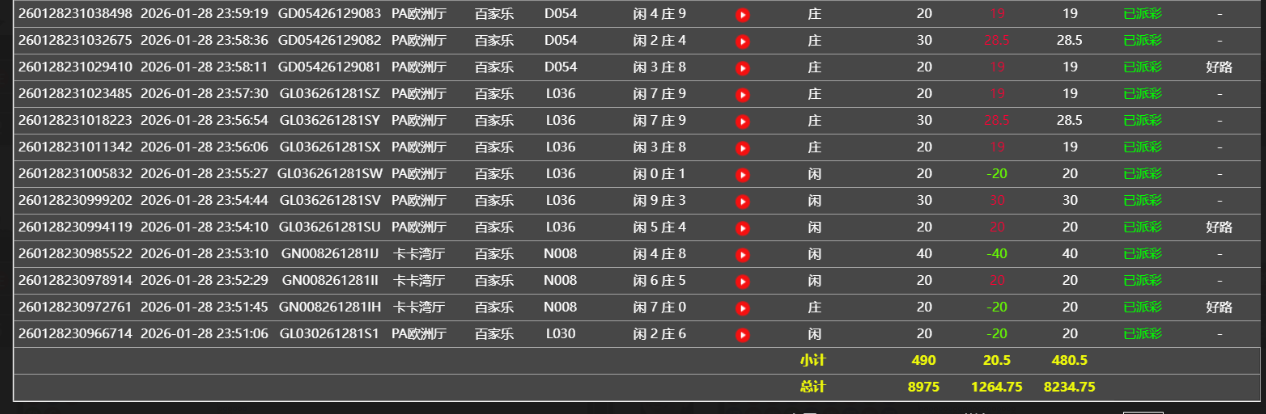Tap the red play icon for GD05426129081
The image size is (1266, 414).
[x=742, y=68]
